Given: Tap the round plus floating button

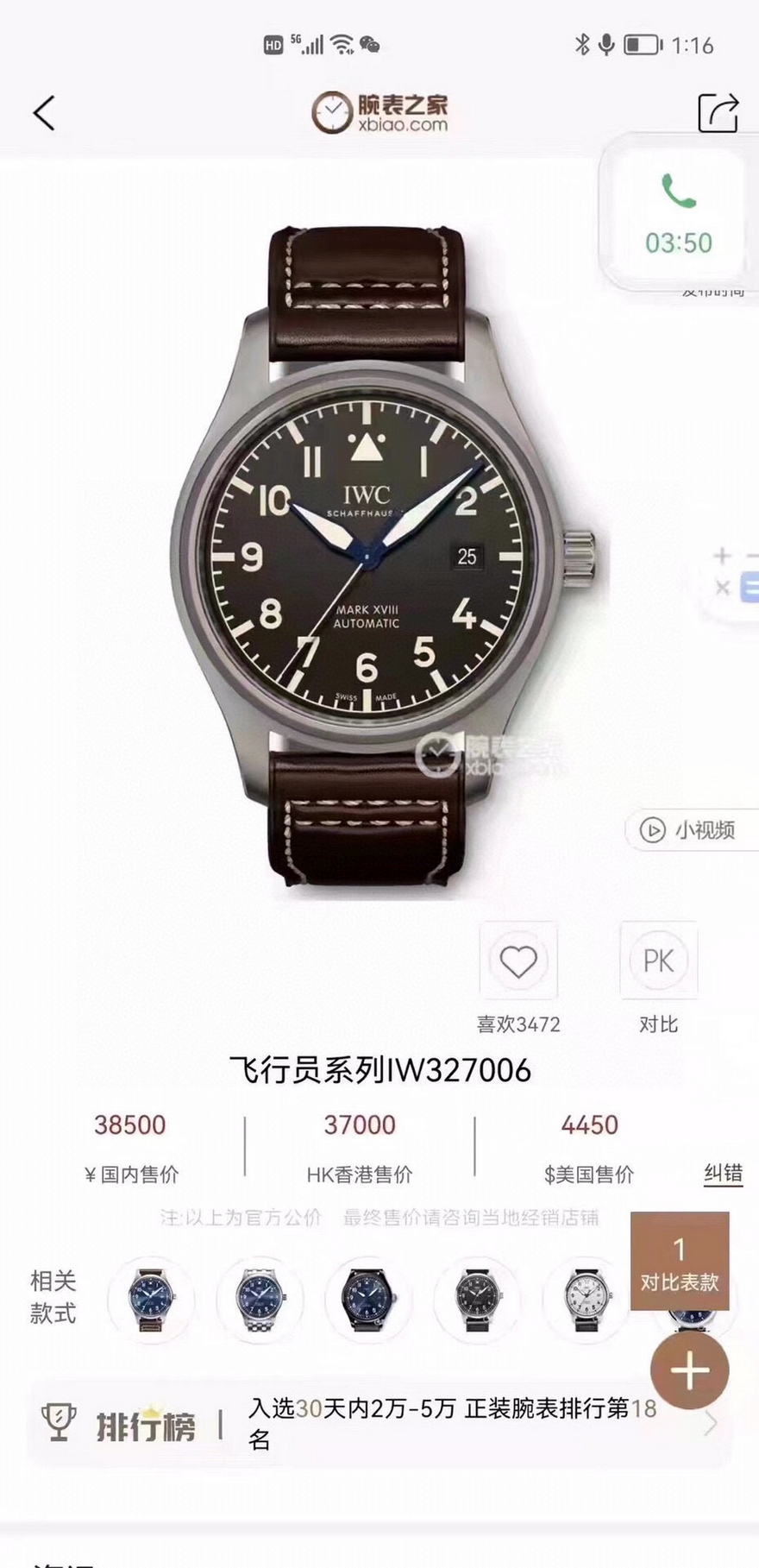Looking at the screenshot, I should (x=689, y=1370).
